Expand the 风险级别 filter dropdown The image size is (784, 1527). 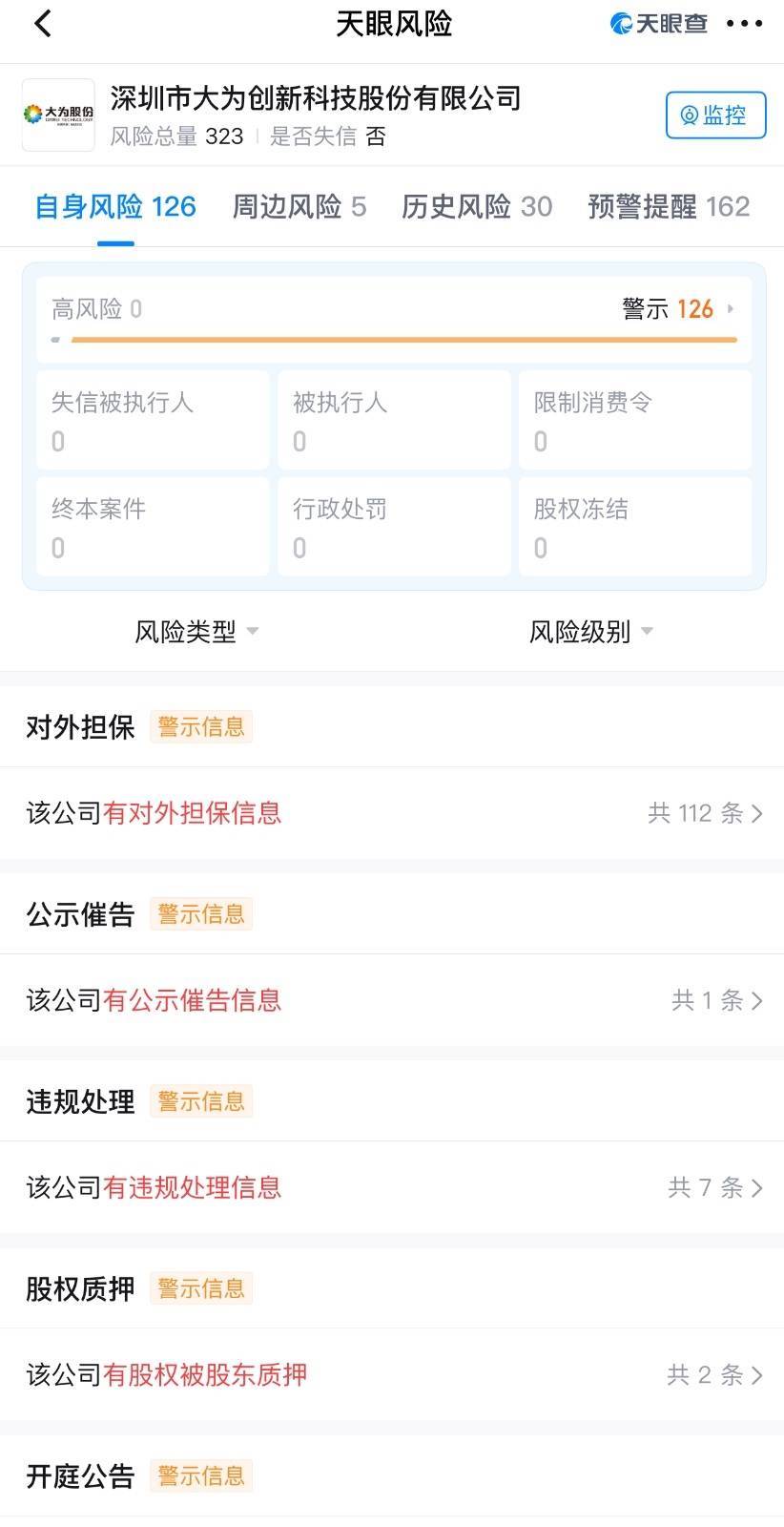click(x=590, y=631)
